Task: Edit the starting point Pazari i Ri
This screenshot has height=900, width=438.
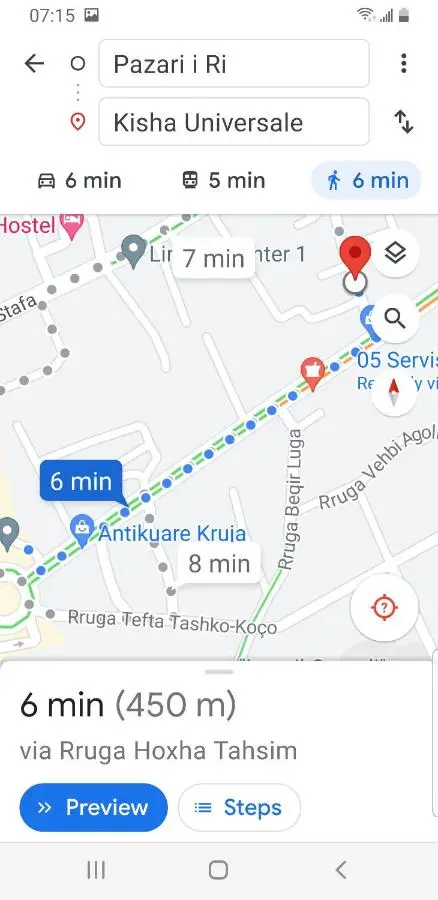Action: point(234,64)
